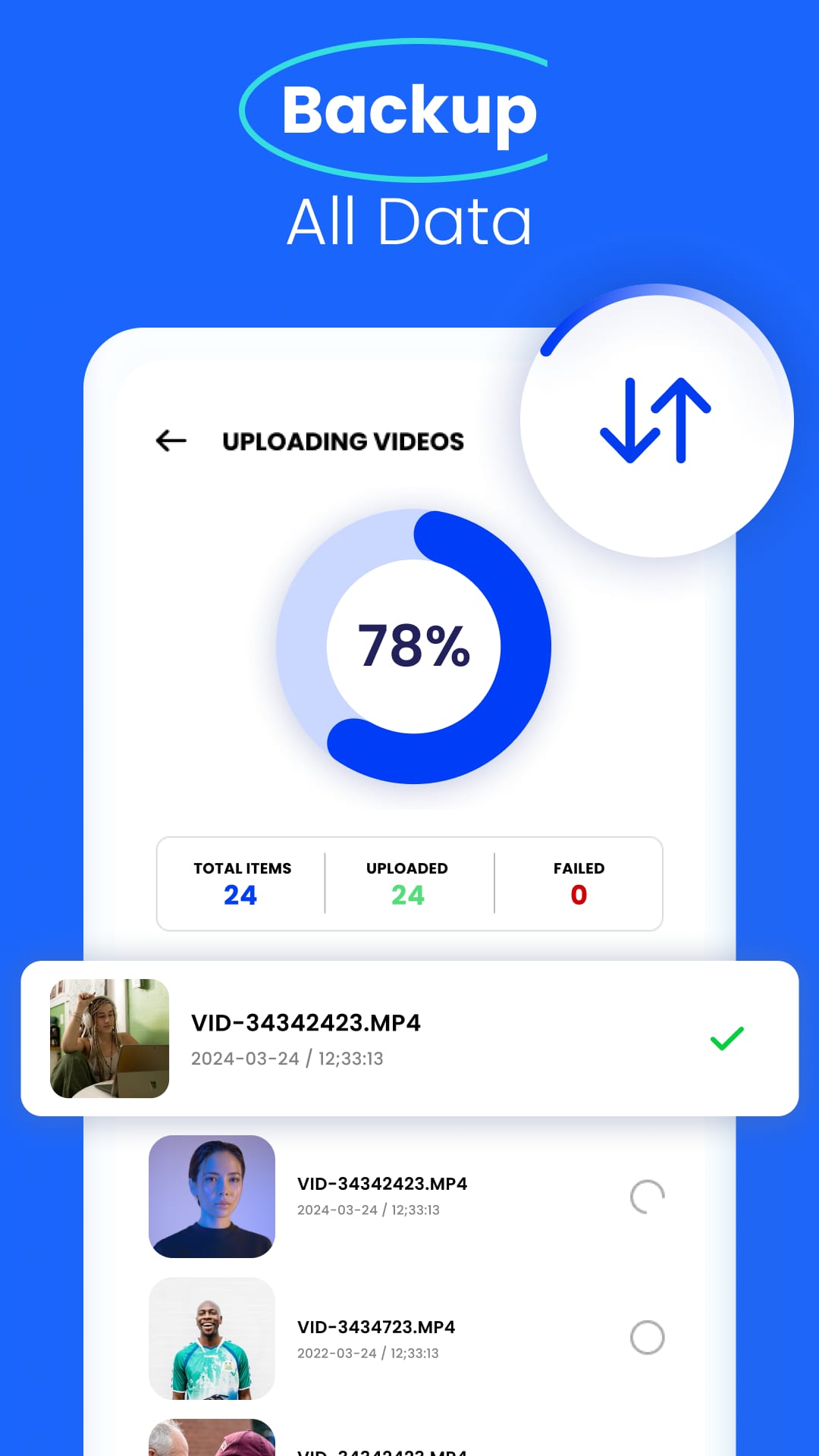Tap the laptop-user video thumbnail
Viewport: 819px width, 1456px height.
pyautogui.click(x=108, y=1038)
